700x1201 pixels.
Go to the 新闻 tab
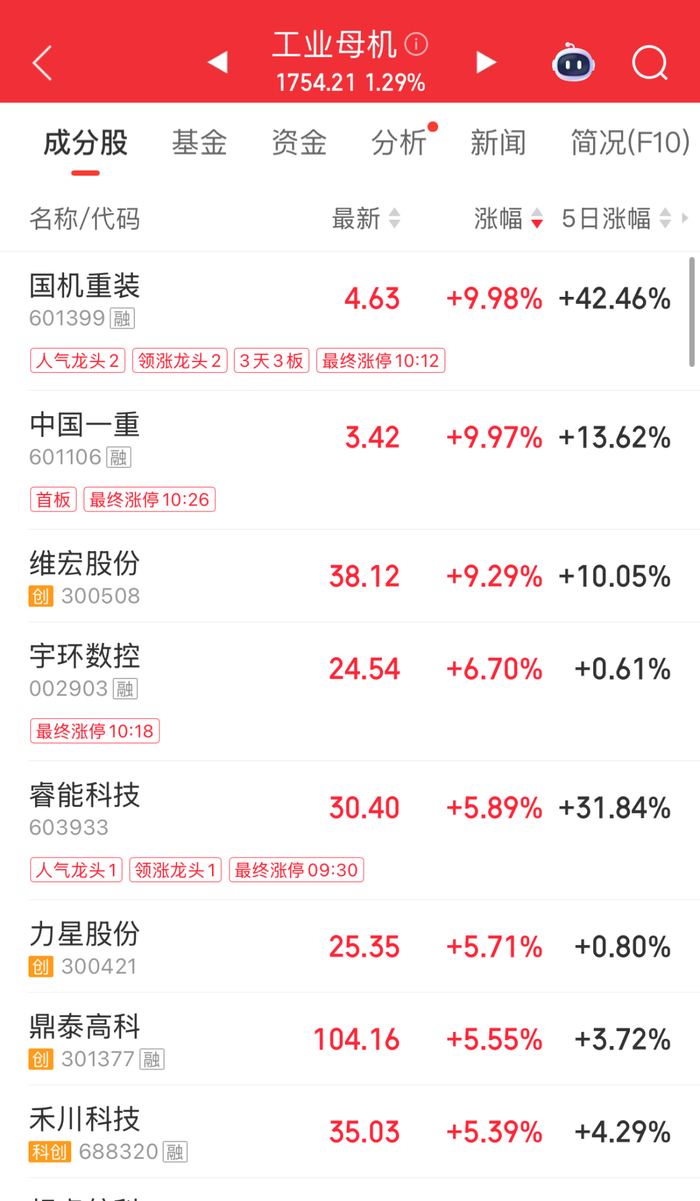[x=498, y=143]
